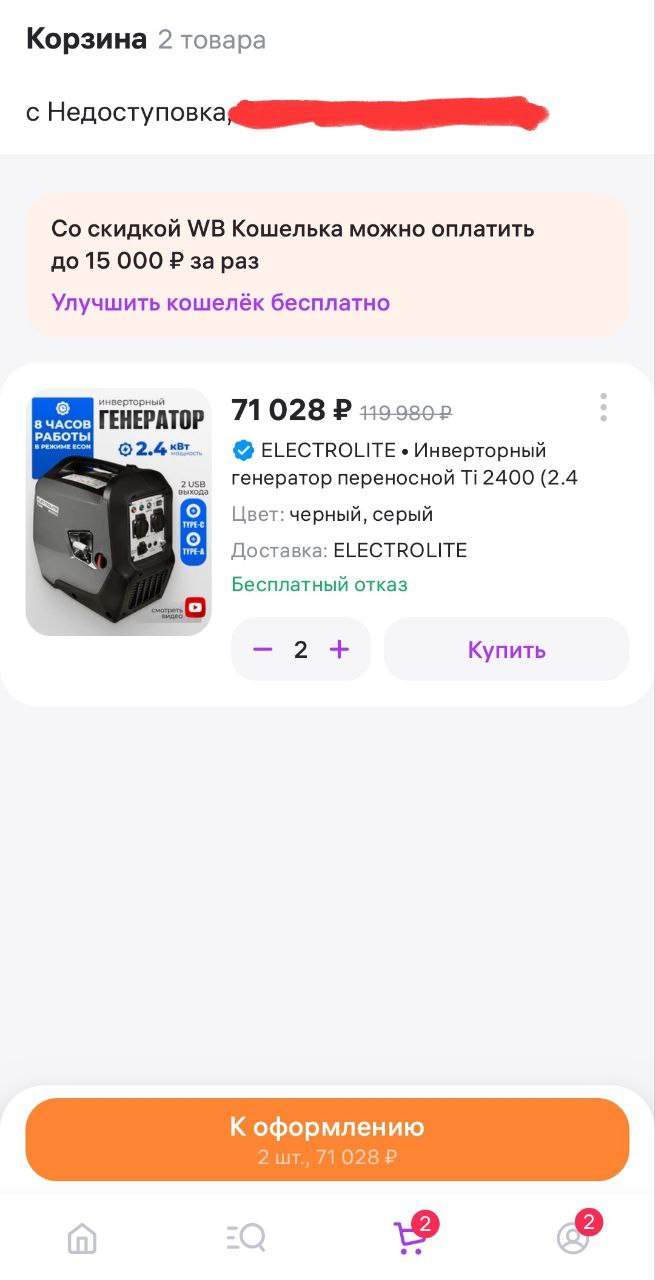Screen dimensions: 655x1280
Task: Switch to the catalog search tab
Action: pyautogui.click(x=245, y=1239)
